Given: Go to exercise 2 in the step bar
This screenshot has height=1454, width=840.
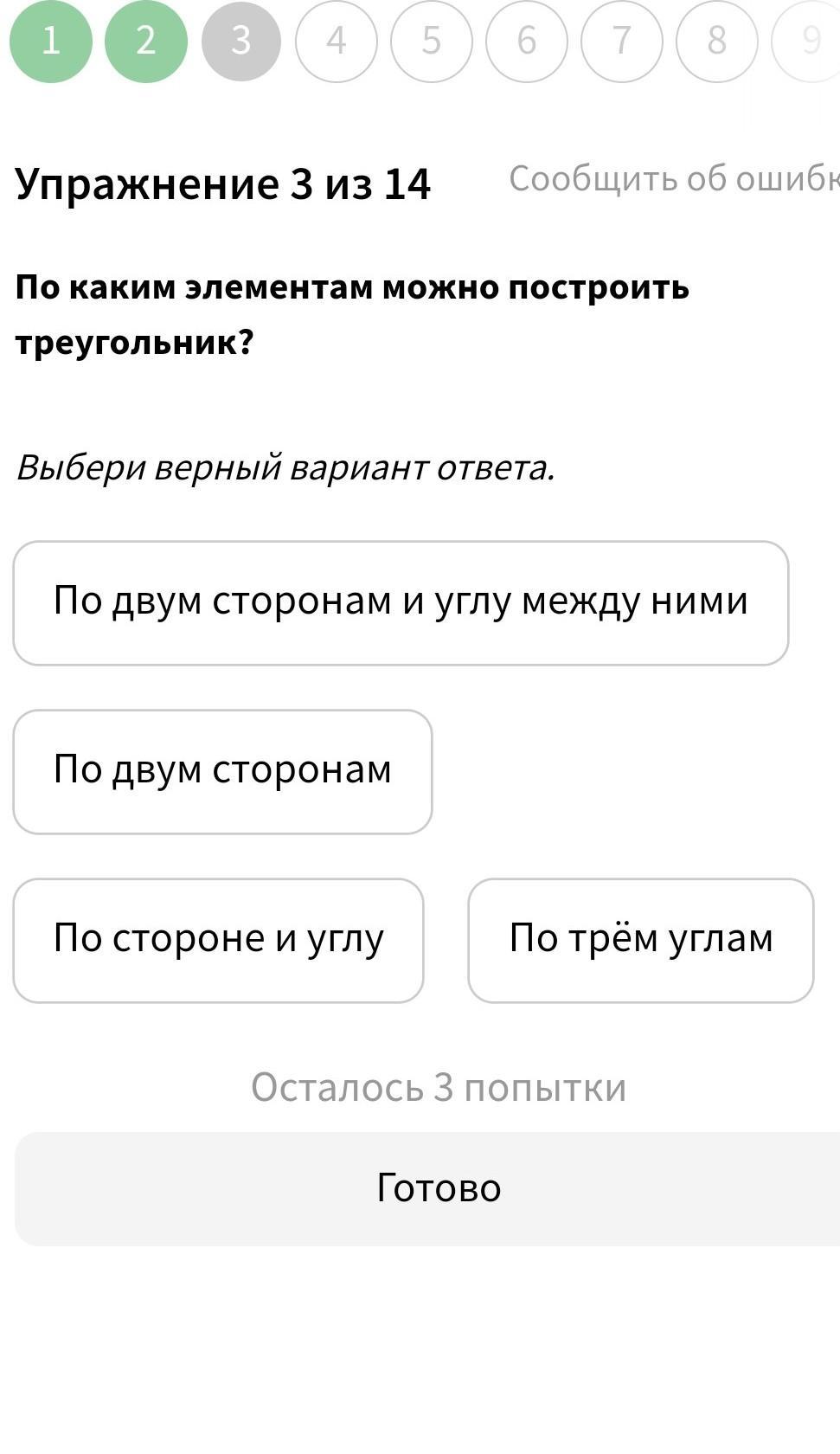Looking at the screenshot, I should click(145, 41).
